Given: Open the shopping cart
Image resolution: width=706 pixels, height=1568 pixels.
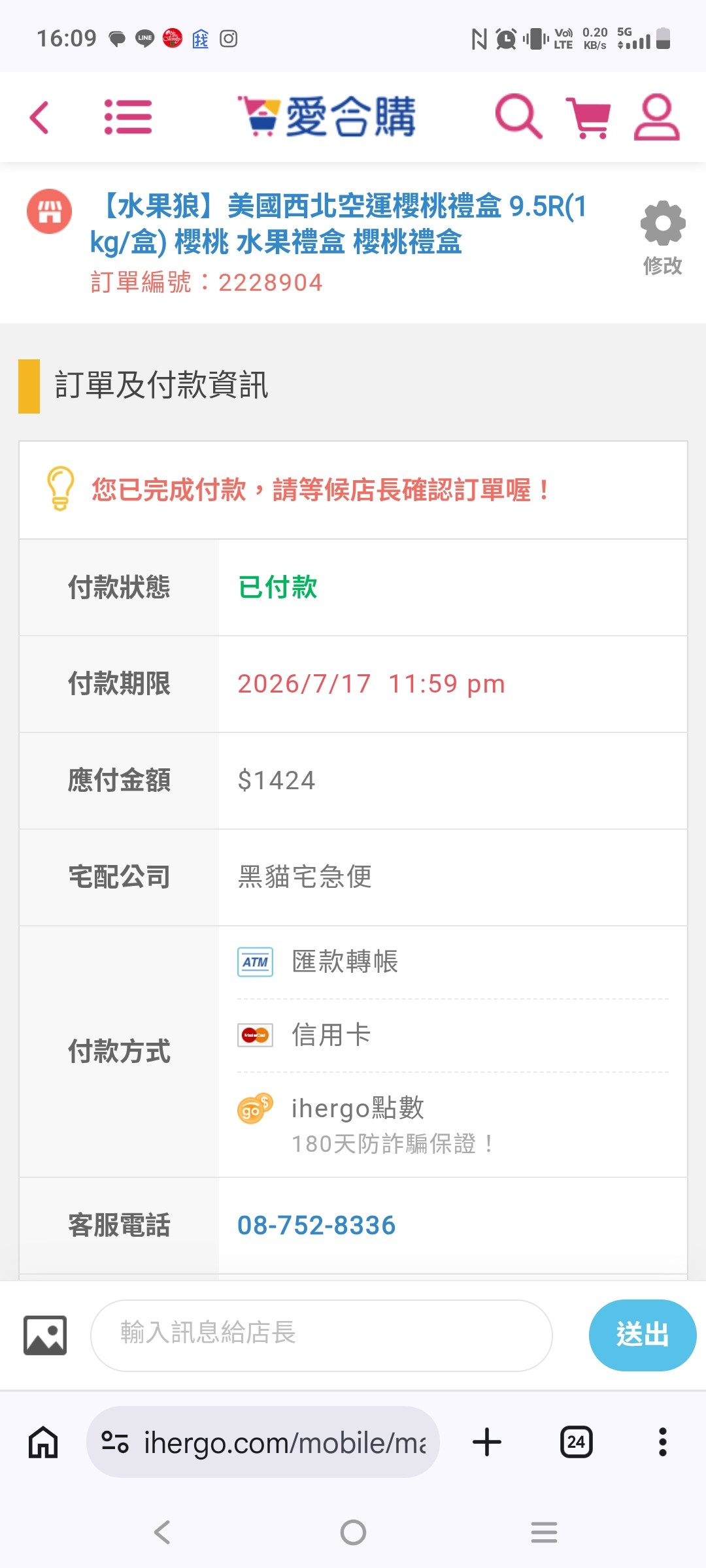Looking at the screenshot, I should tap(588, 118).
